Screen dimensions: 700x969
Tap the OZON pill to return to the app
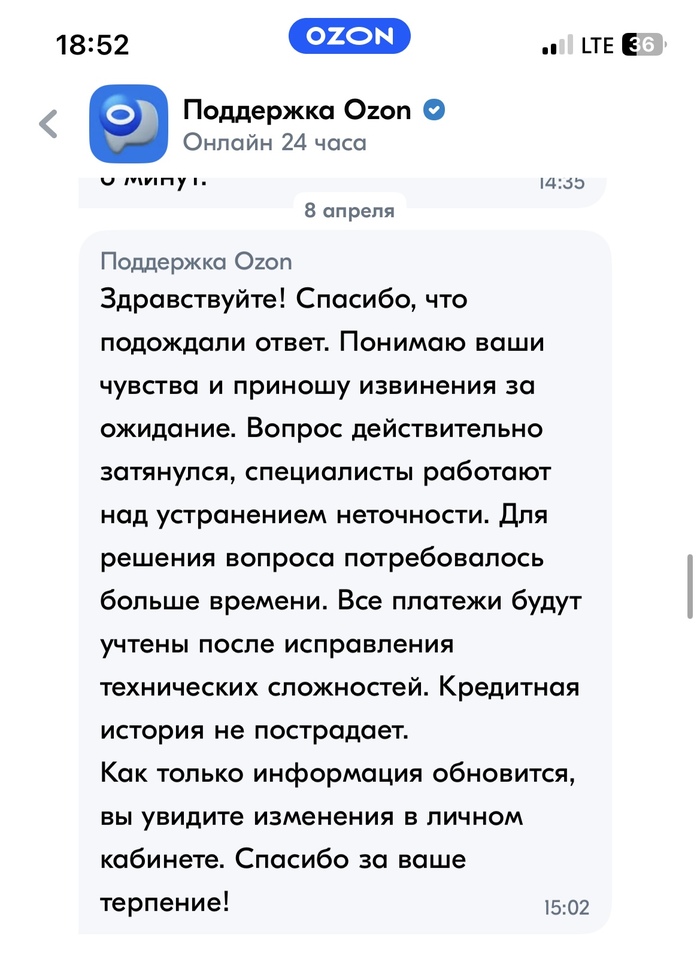pyautogui.click(x=349, y=37)
